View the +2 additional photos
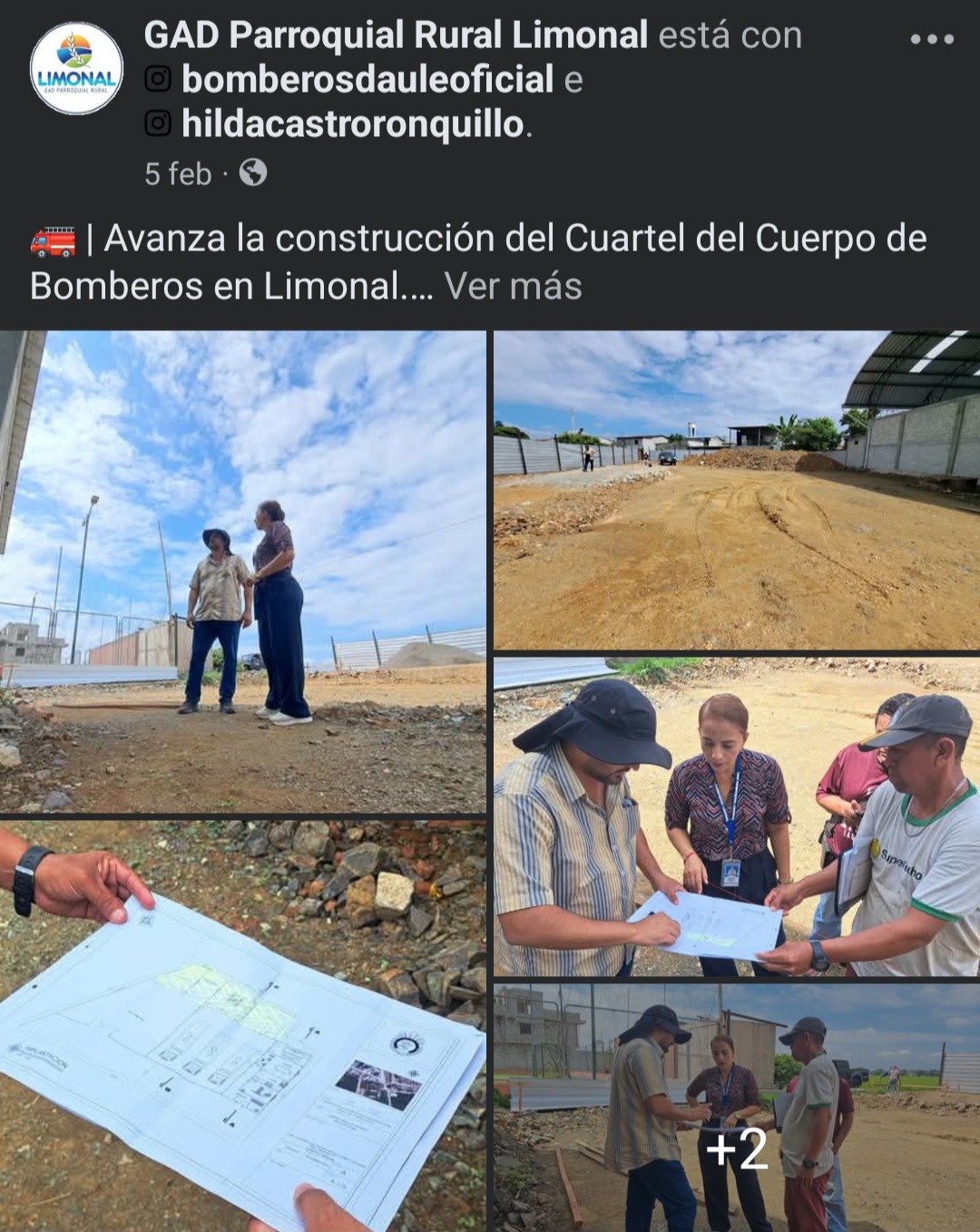 736,1107
